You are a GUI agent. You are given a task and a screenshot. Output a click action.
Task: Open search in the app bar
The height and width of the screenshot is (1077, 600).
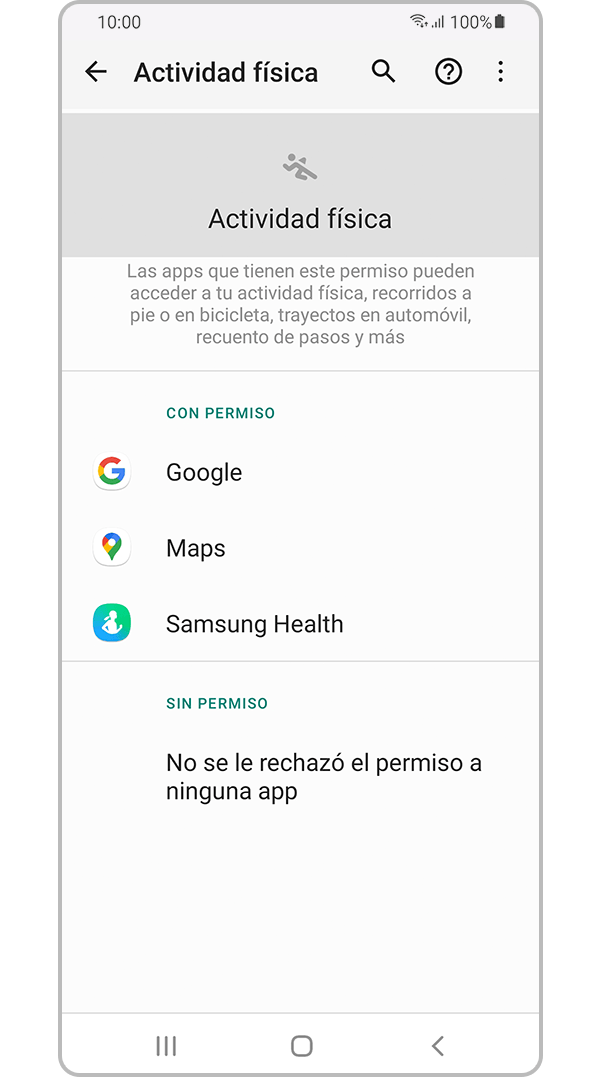click(384, 72)
